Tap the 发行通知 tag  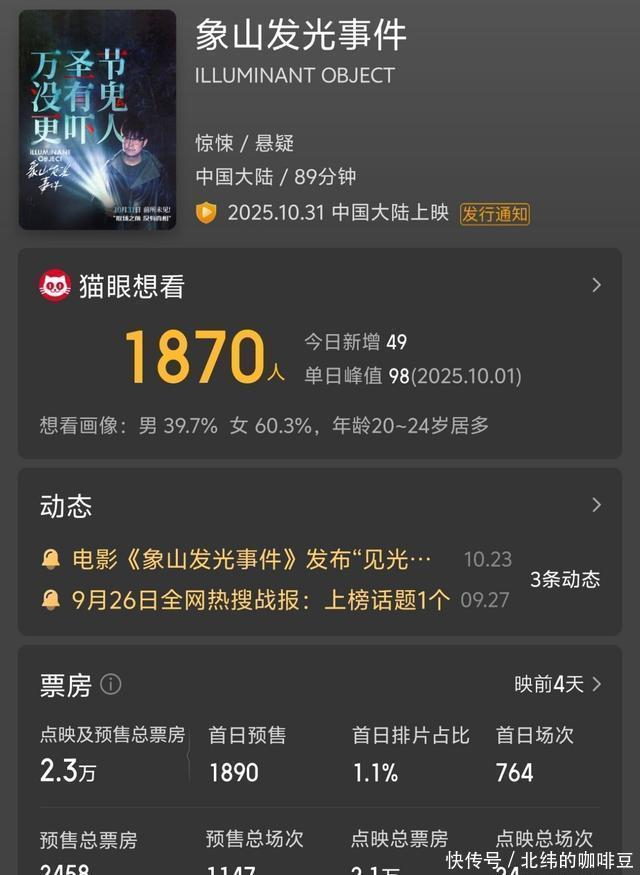[494, 213]
